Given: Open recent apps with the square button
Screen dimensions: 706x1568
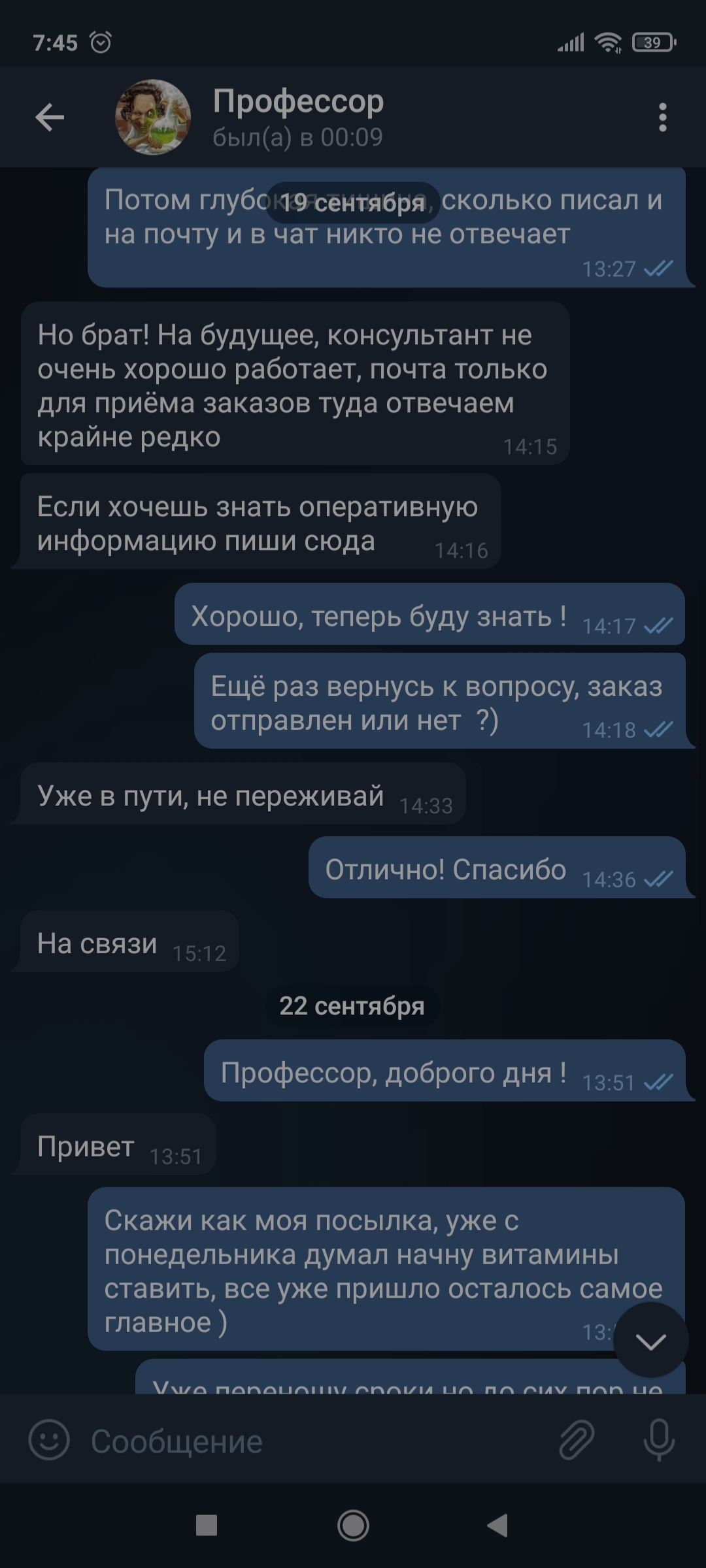Looking at the screenshot, I should coord(207,1526).
